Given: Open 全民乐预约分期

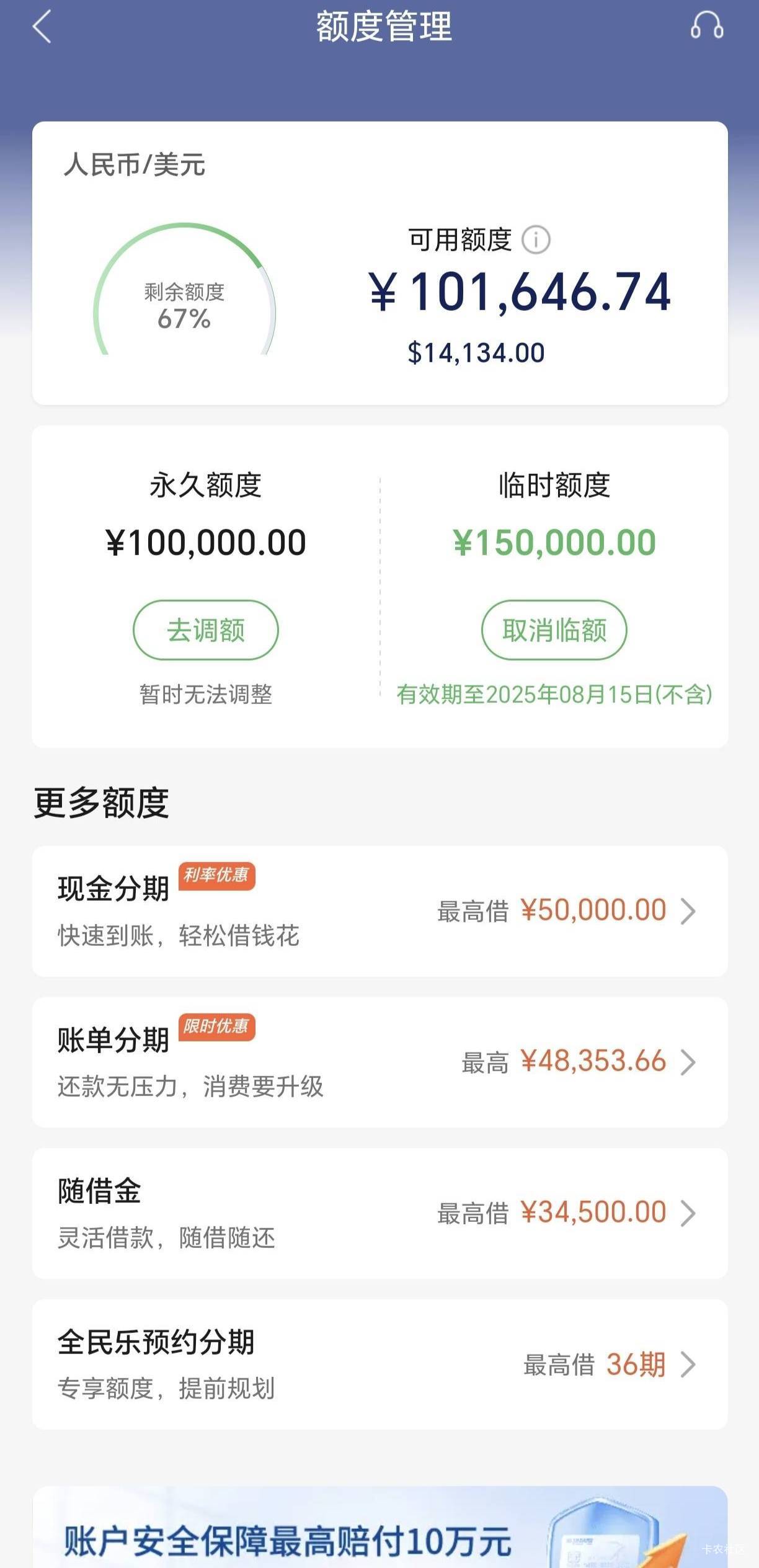Looking at the screenshot, I should pyautogui.click(x=380, y=1365).
